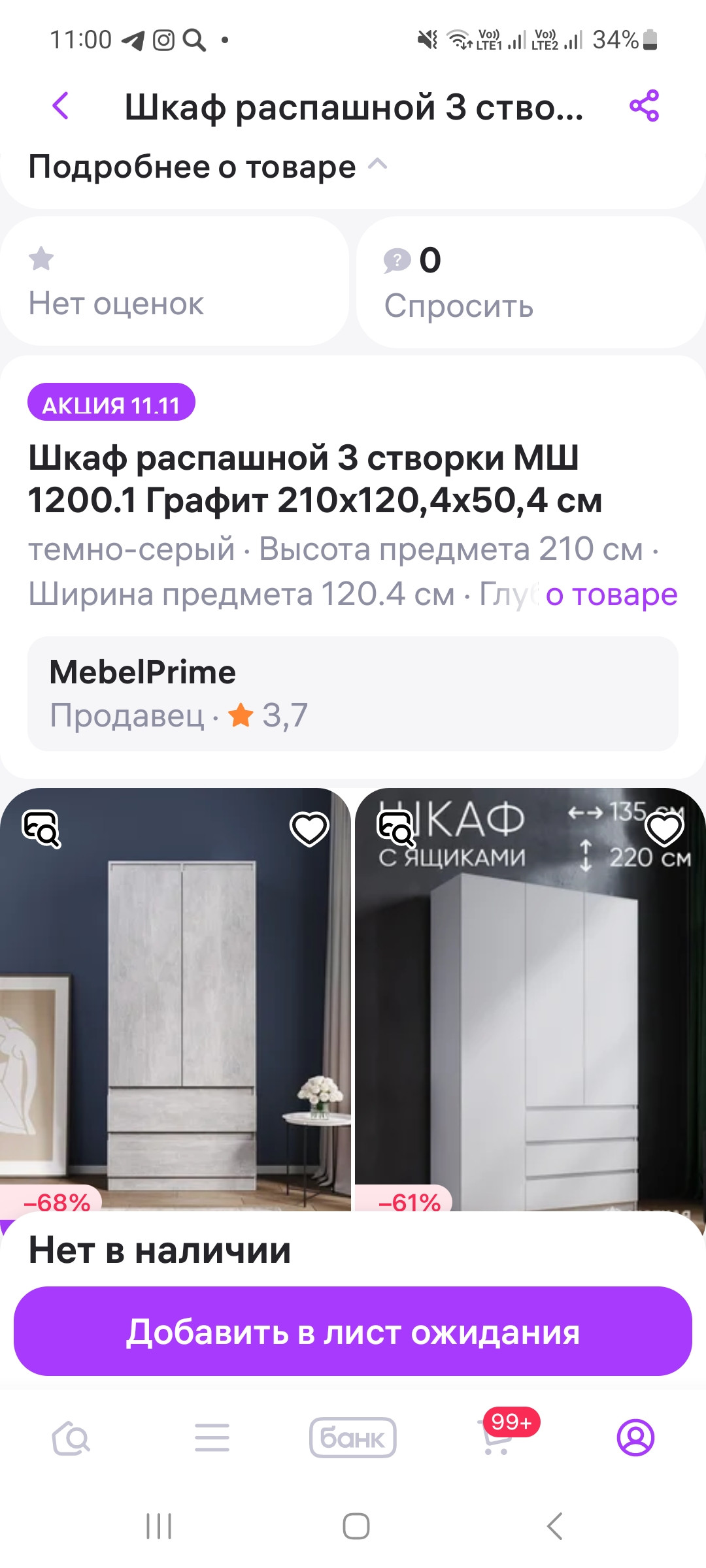This screenshot has width=706, height=1568.
Task: Go to the profile tab
Action: point(635,1437)
